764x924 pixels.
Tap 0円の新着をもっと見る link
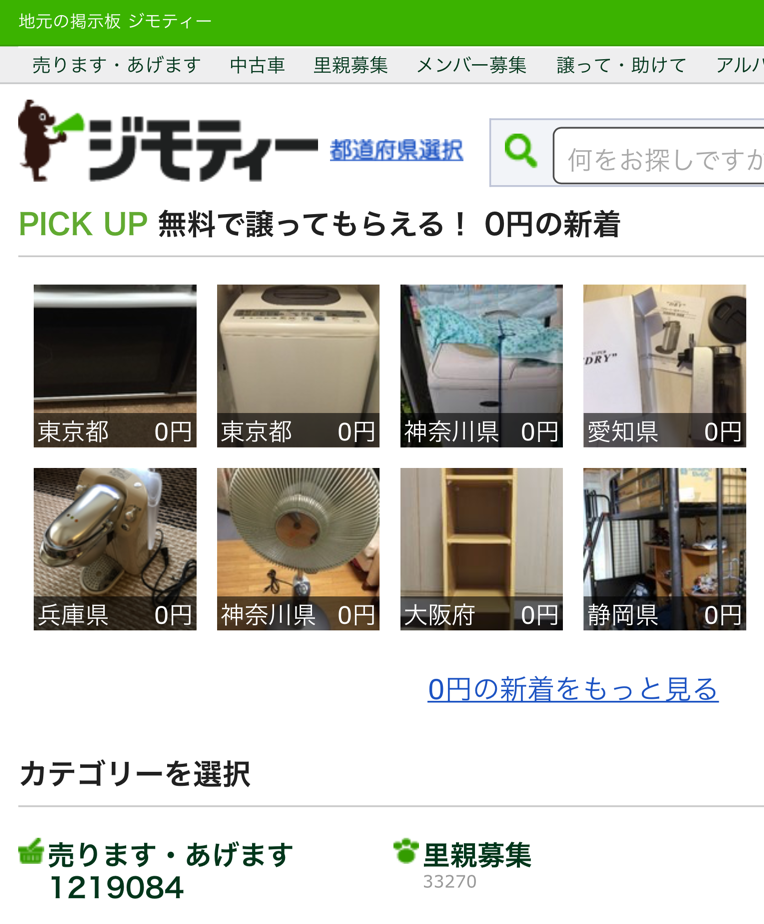572,689
